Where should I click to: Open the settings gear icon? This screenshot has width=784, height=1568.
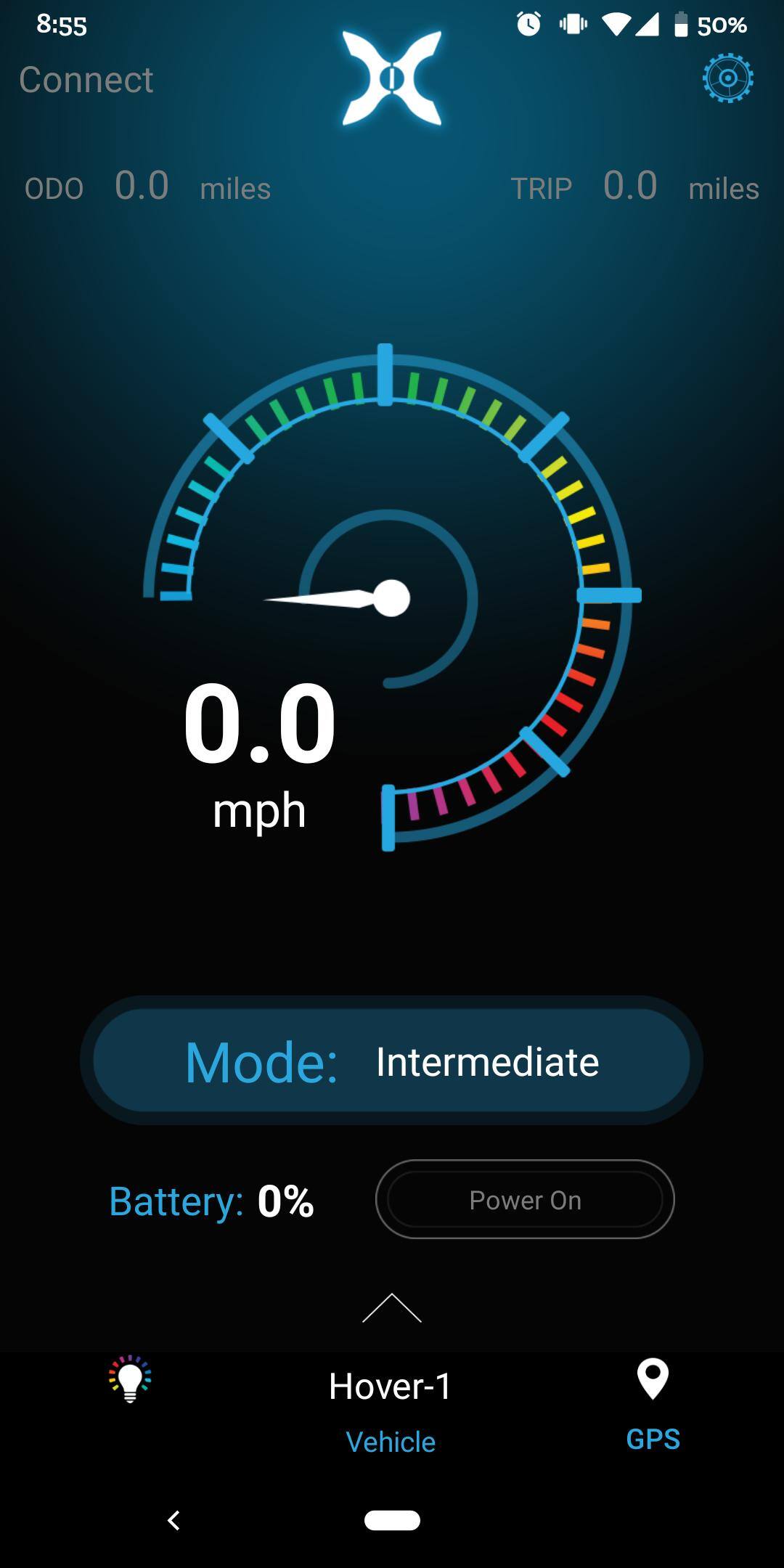point(727,78)
